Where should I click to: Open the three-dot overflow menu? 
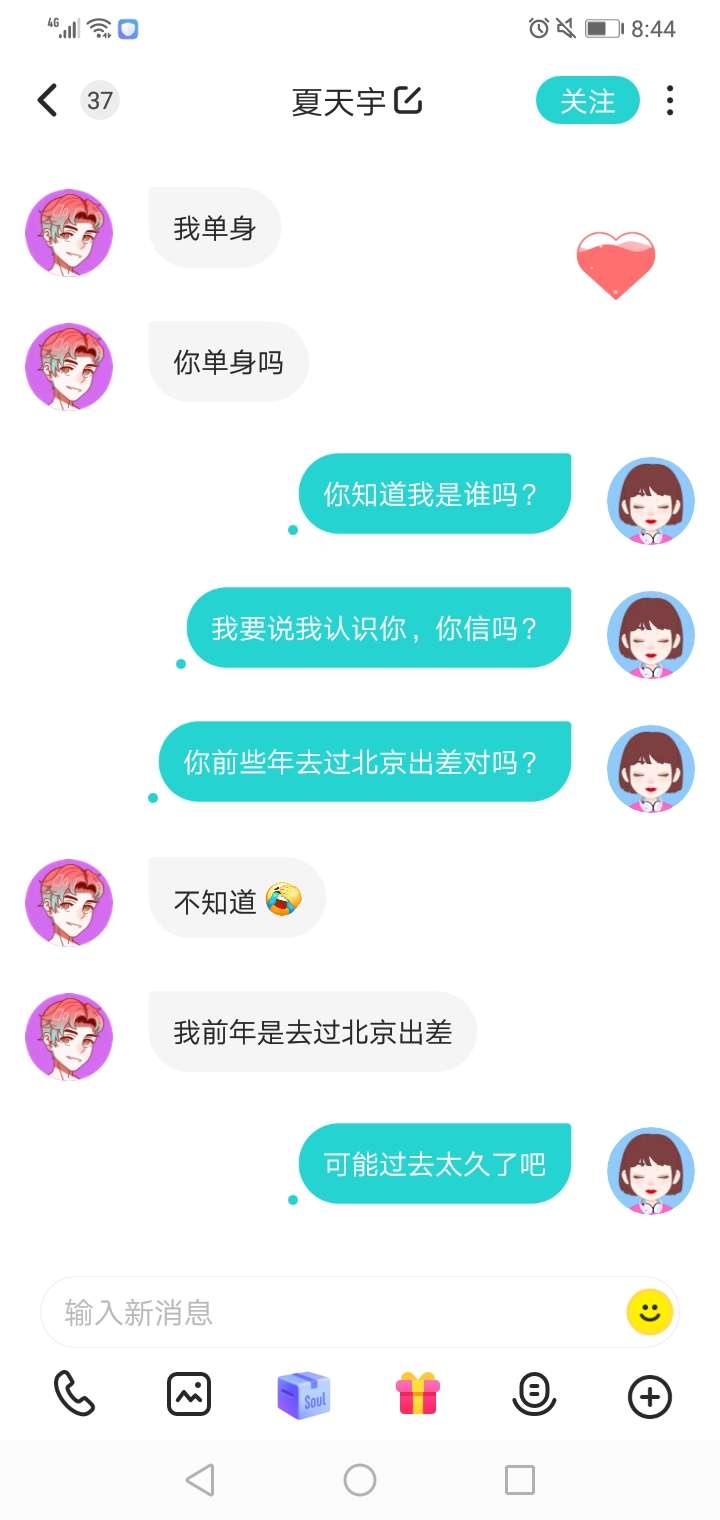[669, 100]
